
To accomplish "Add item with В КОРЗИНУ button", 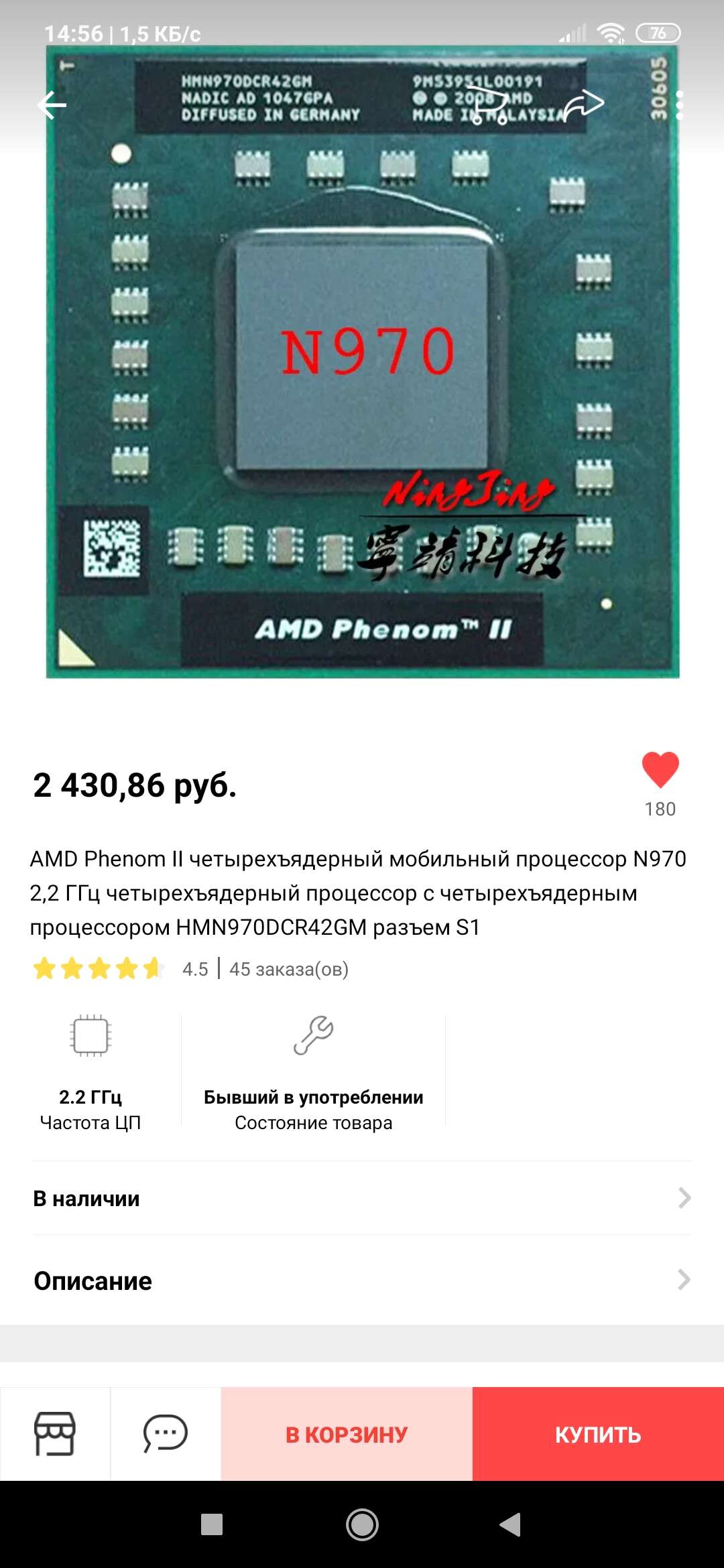I will [347, 1434].
